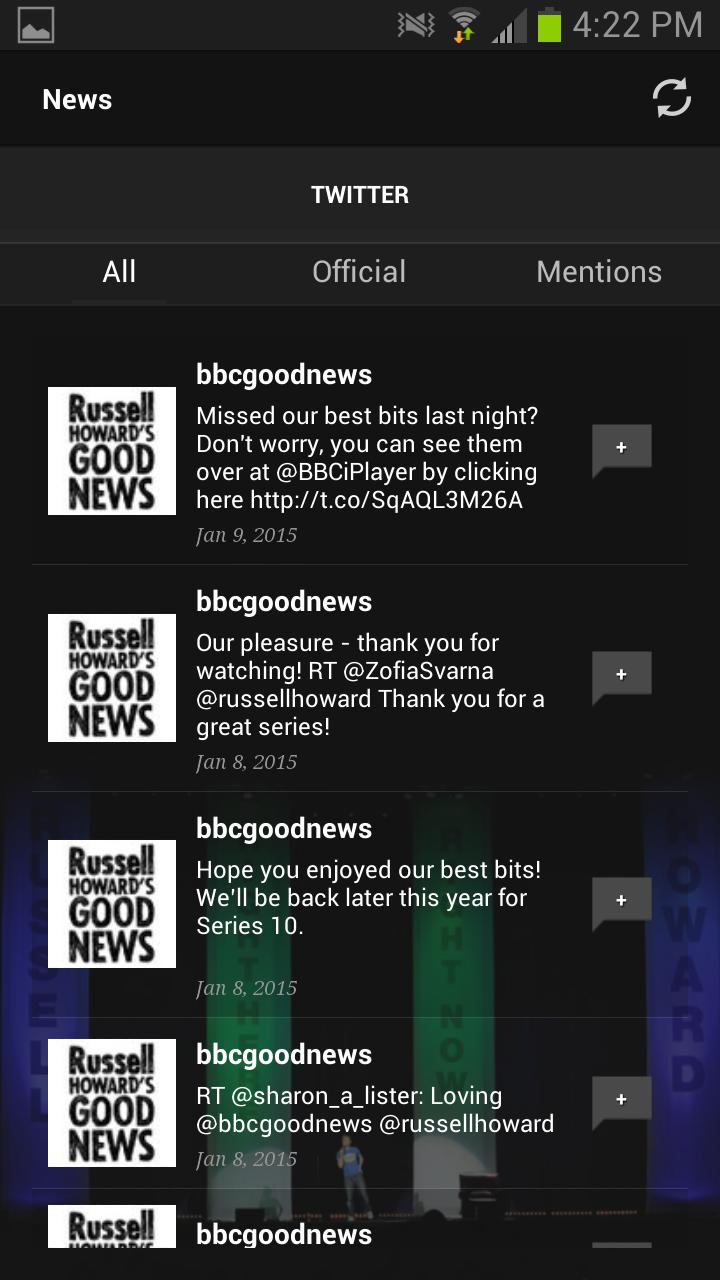Open the tweet about missed best bits

tap(365, 458)
